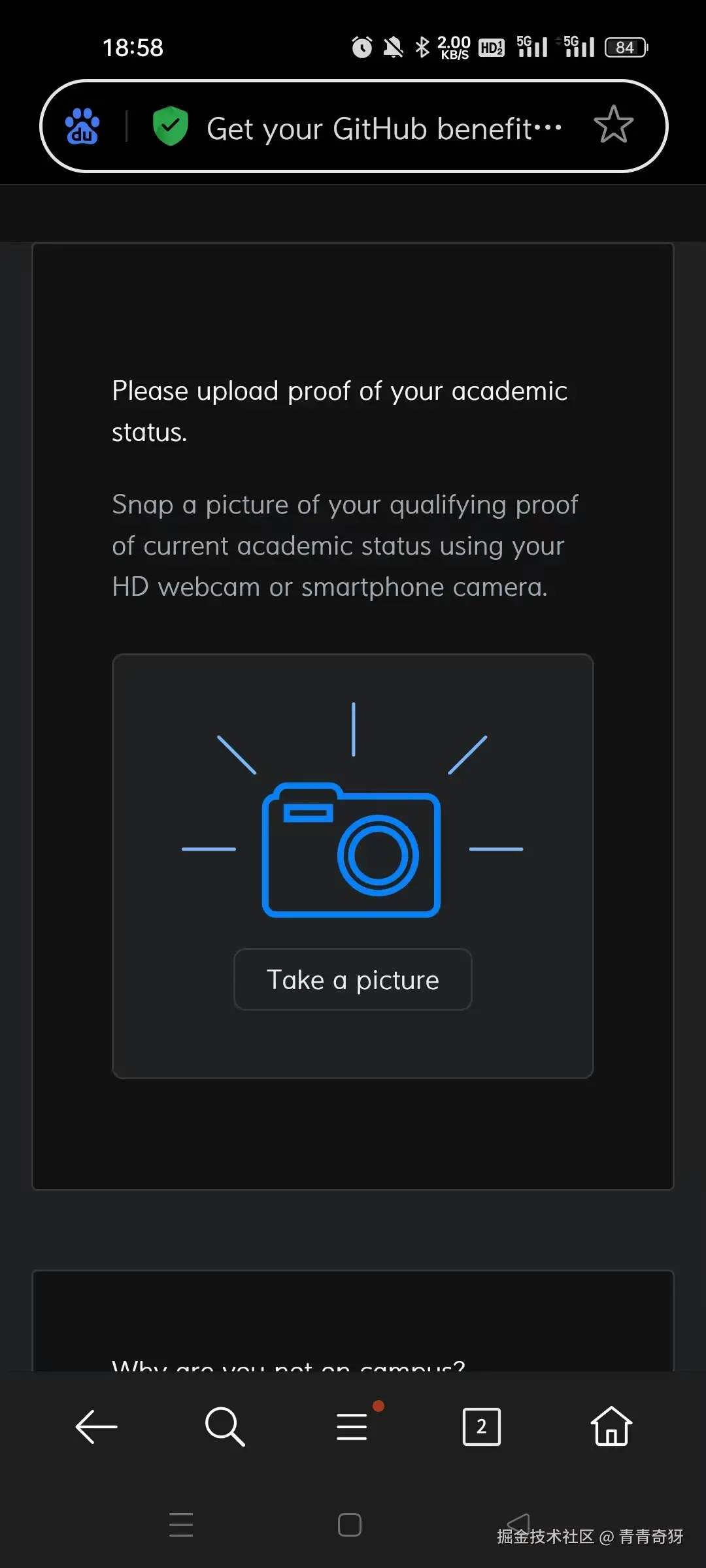Open recent apps from system navigation bar
Viewport: 706px width, 1568px height.
pos(181,1525)
